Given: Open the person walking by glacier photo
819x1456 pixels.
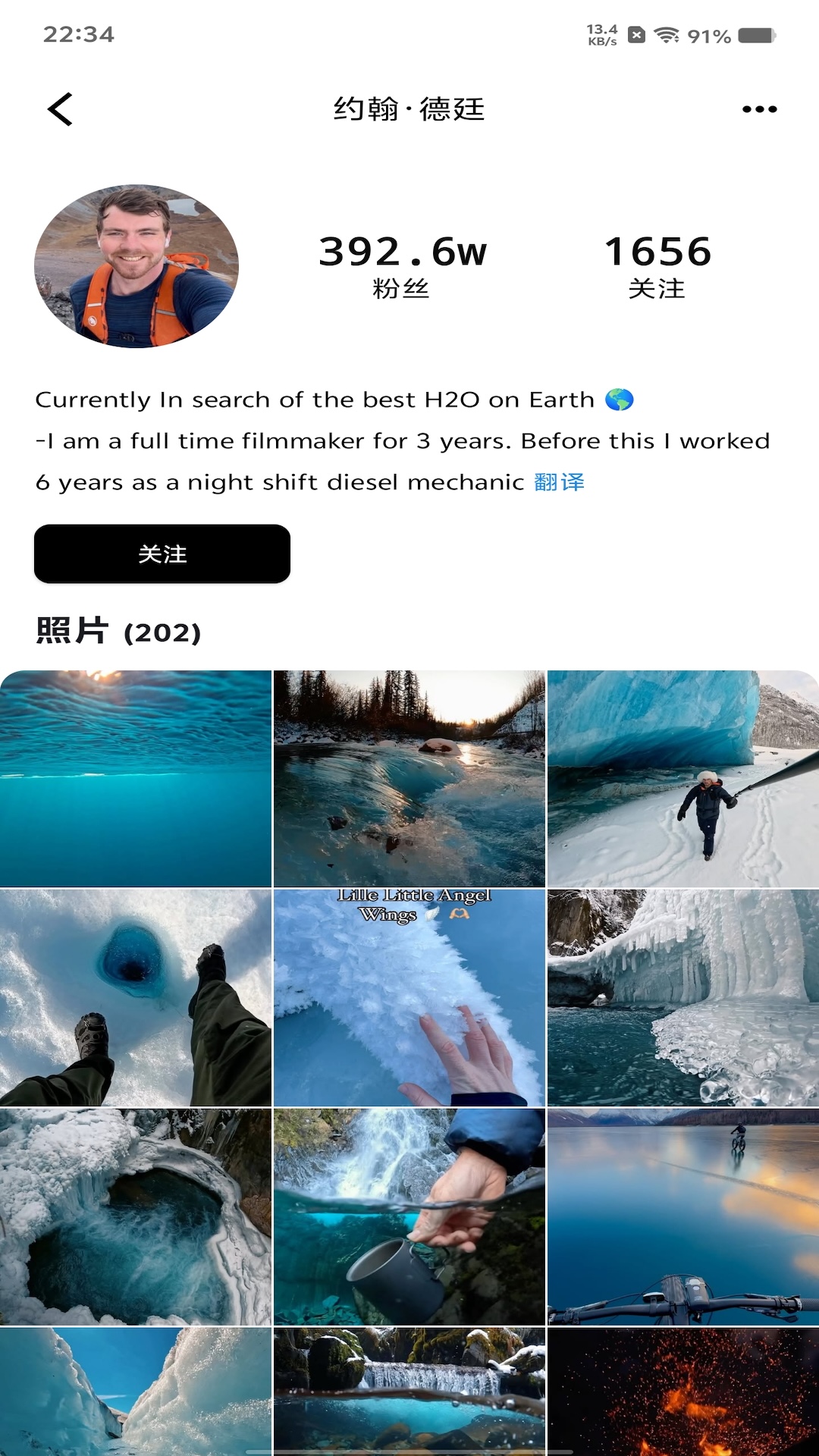Looking at the screenshot, I should click(683, 778).
